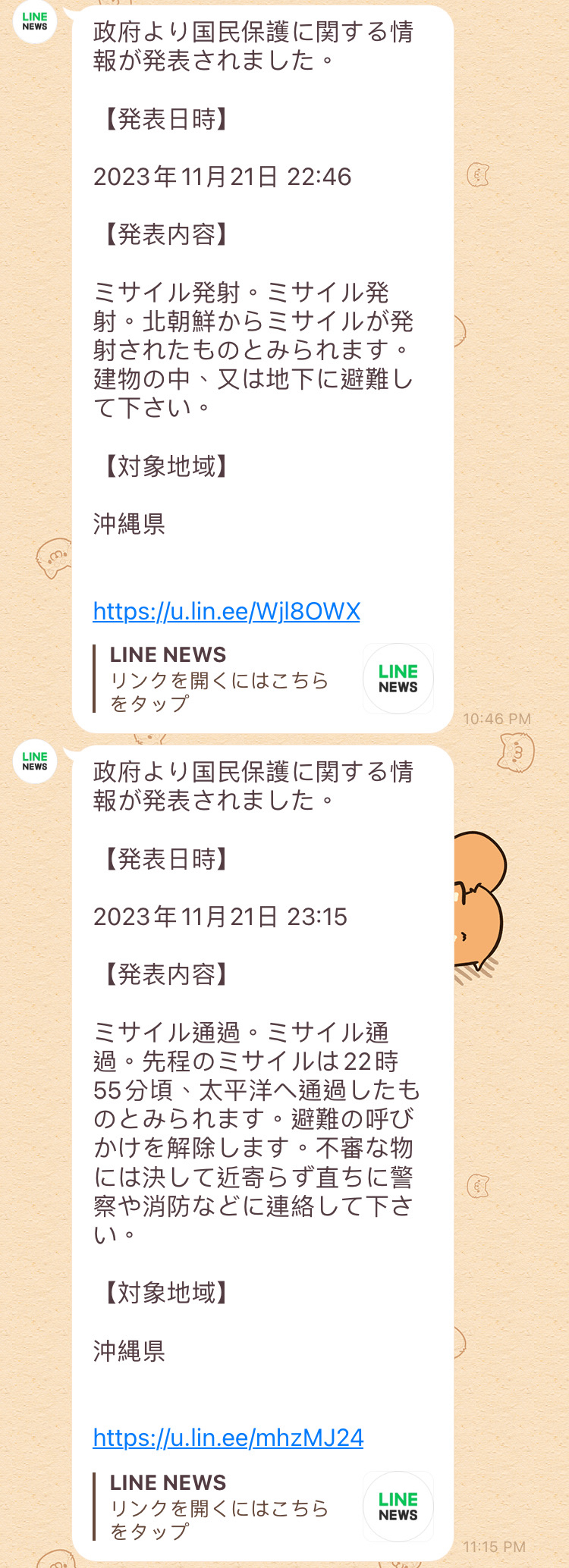Tap LINE NEWS avatar beside the 23:15 message
Image resolution: width=569 pixels, height=1568 pixels.
point(35,761)
